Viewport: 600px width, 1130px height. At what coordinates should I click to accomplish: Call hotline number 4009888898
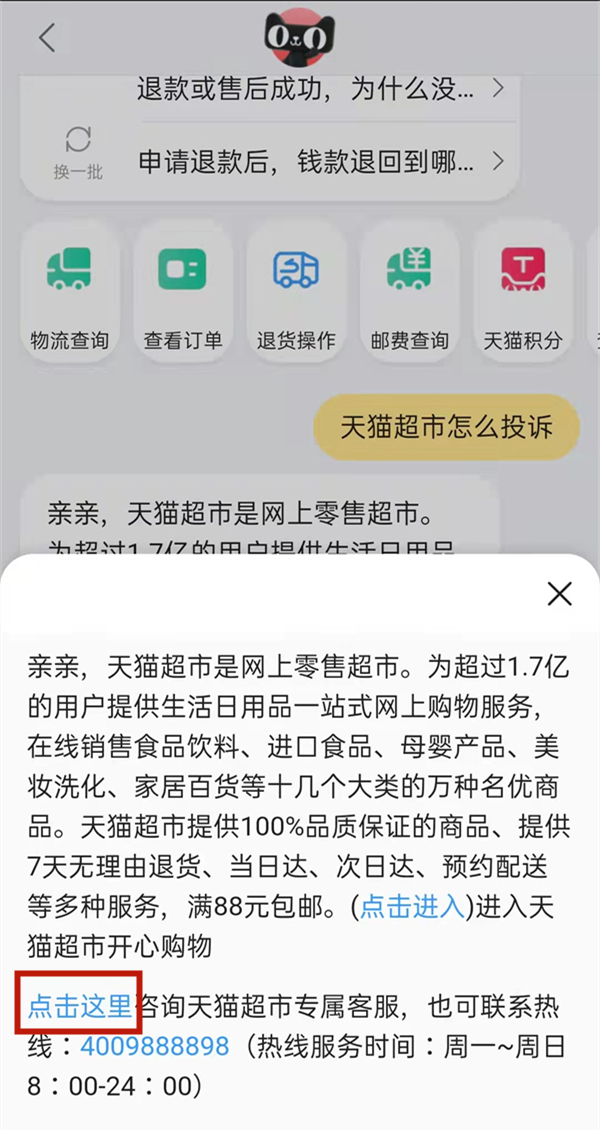point(155,1046)
